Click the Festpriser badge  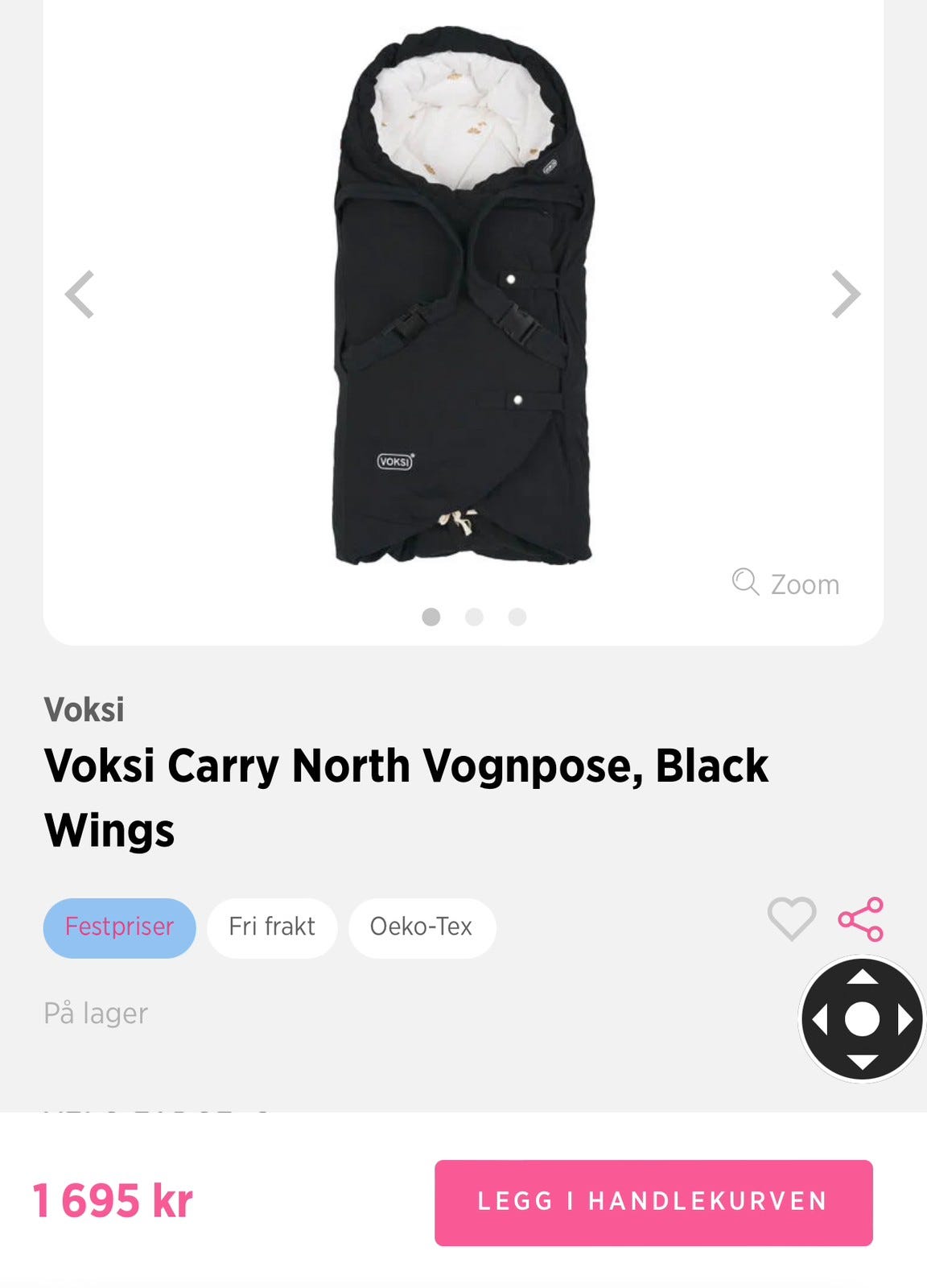pos(119,927)
